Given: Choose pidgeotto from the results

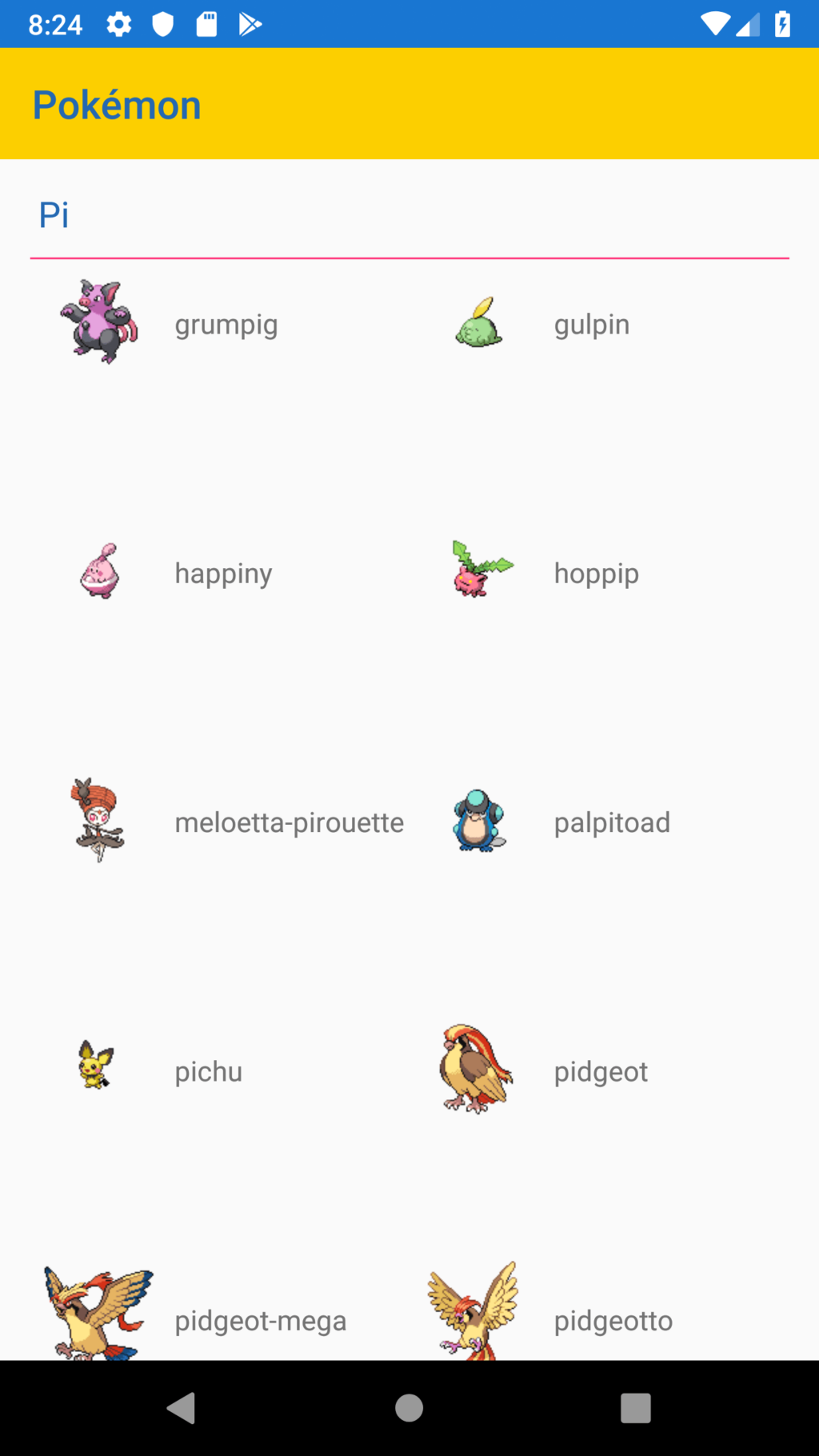Looking at the screenshot, I should tap(613, 1320).
